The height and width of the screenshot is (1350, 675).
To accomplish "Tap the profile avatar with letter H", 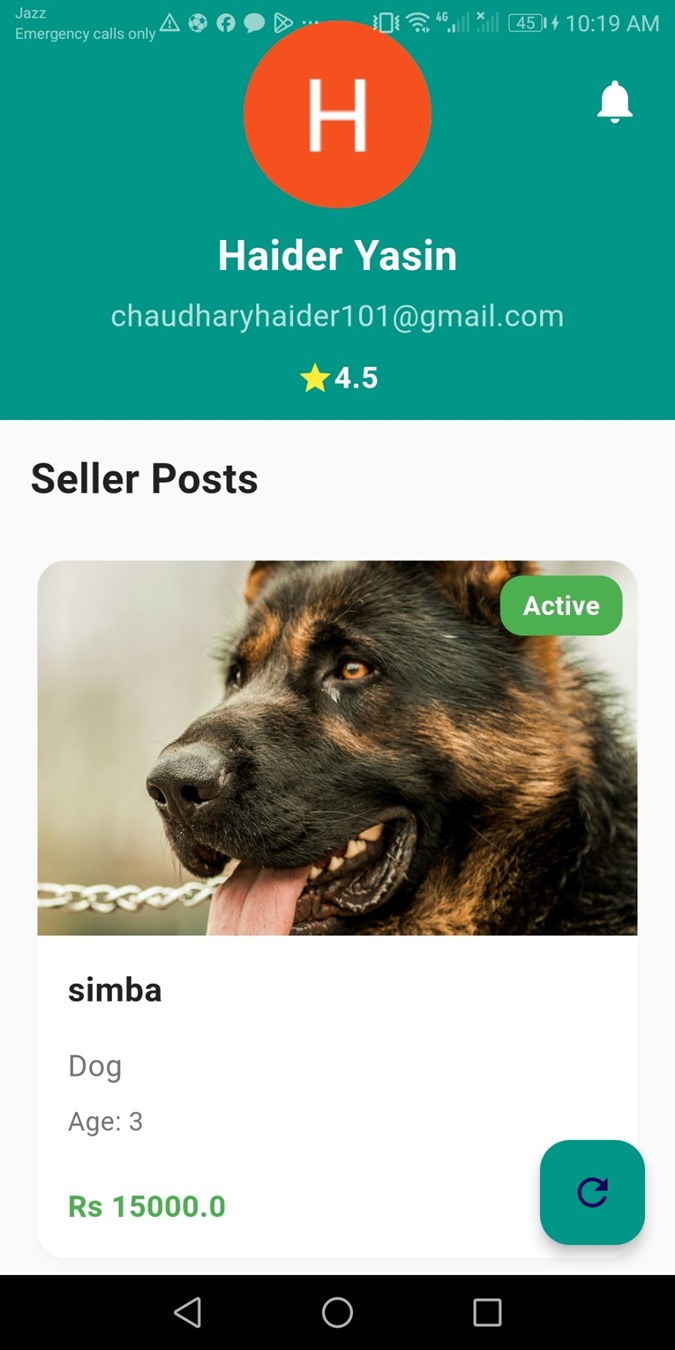I will click(x=337, y=115).
